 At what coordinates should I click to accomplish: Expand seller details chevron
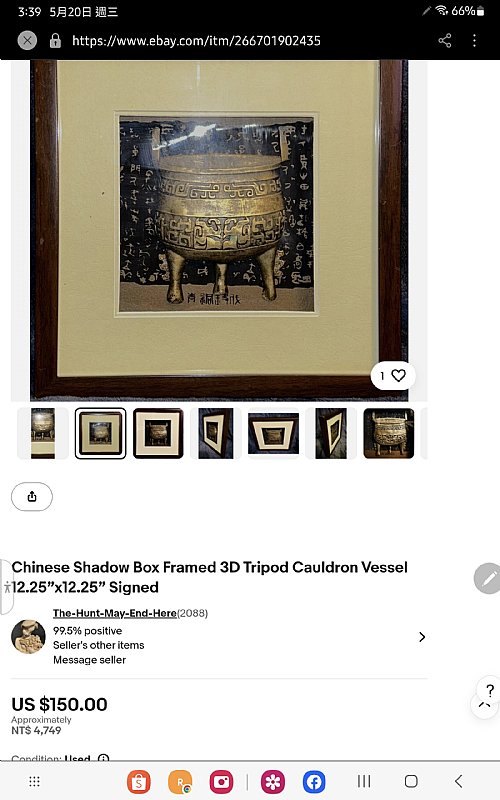(x=422, y=637)
